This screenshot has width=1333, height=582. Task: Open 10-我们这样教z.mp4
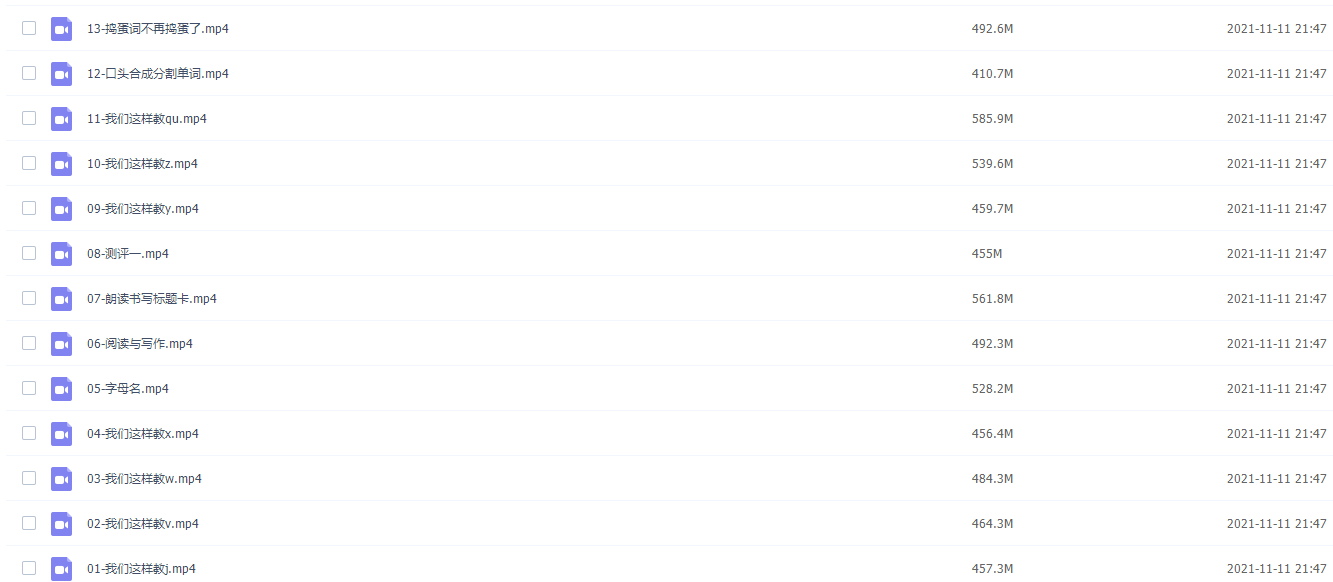tap(142, 164)
